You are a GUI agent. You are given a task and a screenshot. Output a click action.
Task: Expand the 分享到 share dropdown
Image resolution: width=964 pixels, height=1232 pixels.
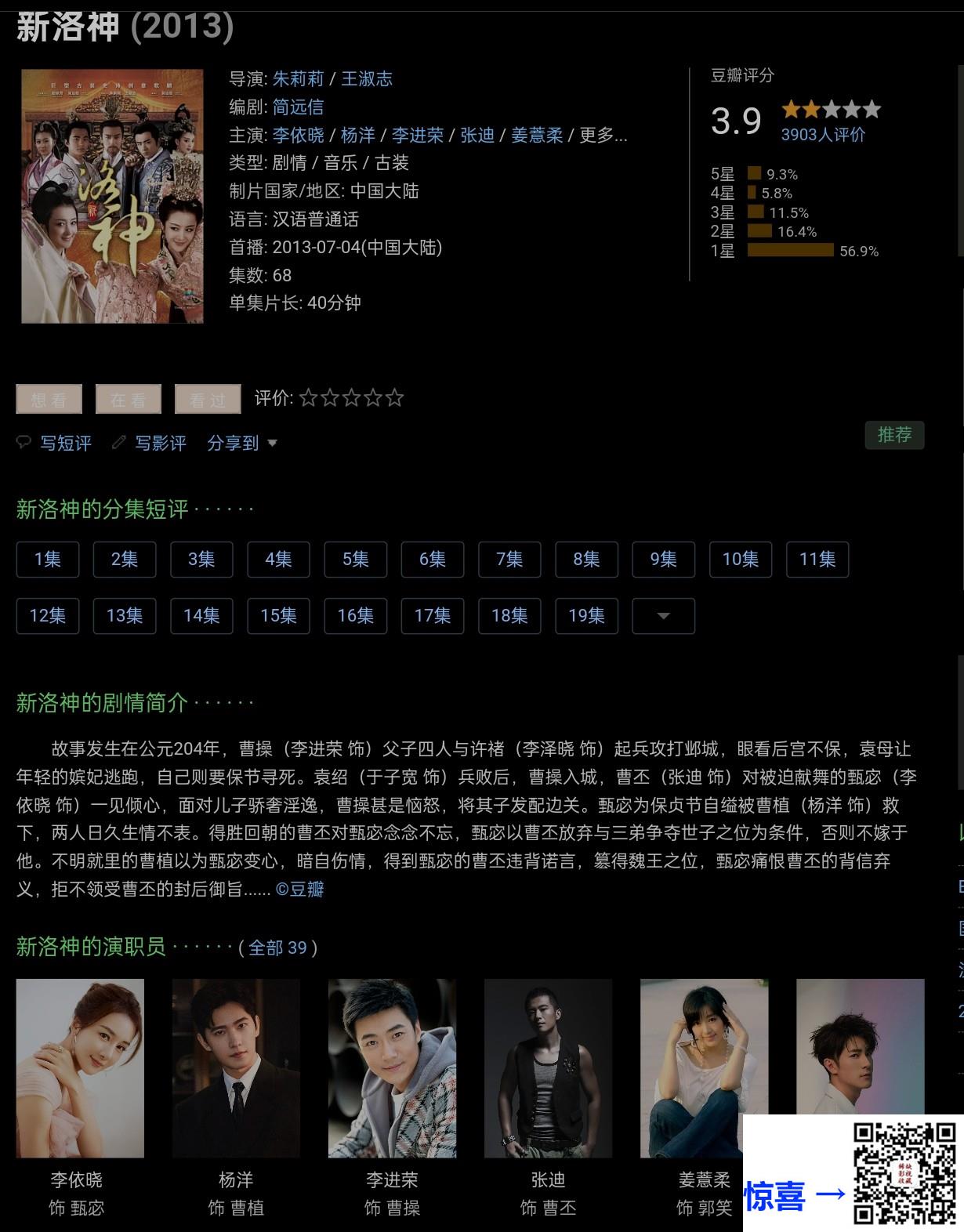(241, 444)
